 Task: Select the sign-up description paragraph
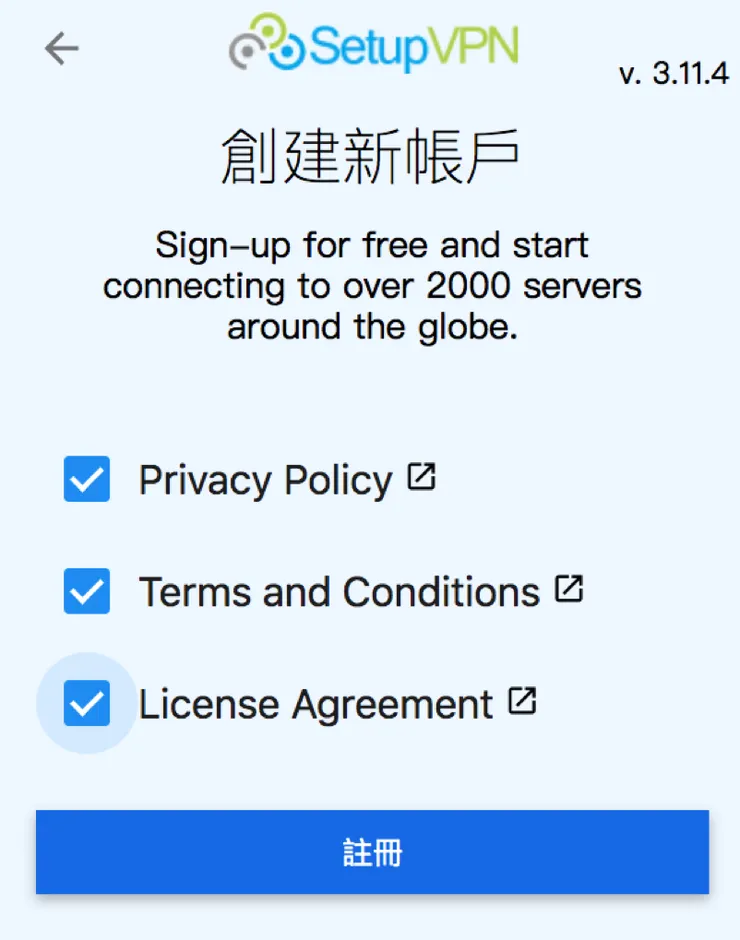(x=371, y=286)
